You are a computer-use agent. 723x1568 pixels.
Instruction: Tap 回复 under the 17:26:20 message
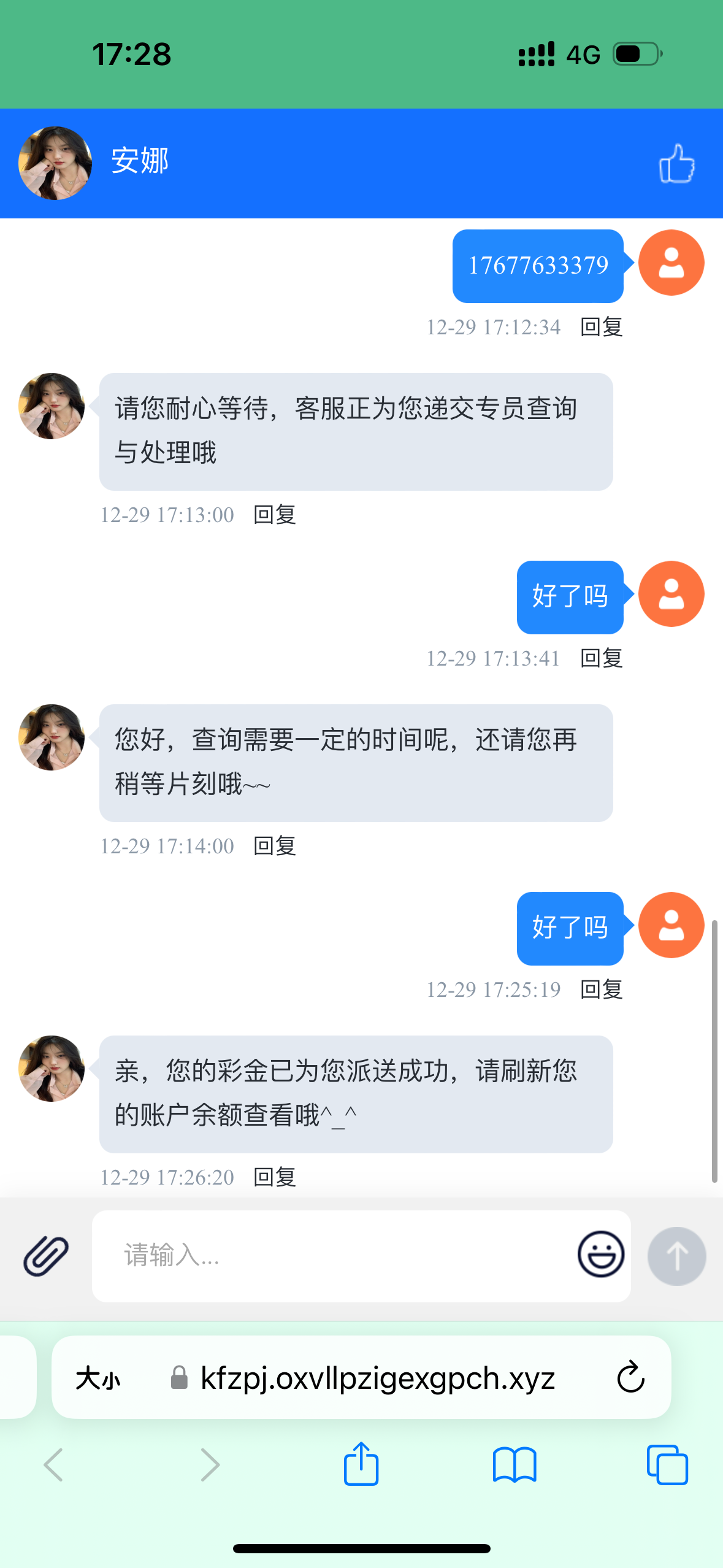point(275,1177)
